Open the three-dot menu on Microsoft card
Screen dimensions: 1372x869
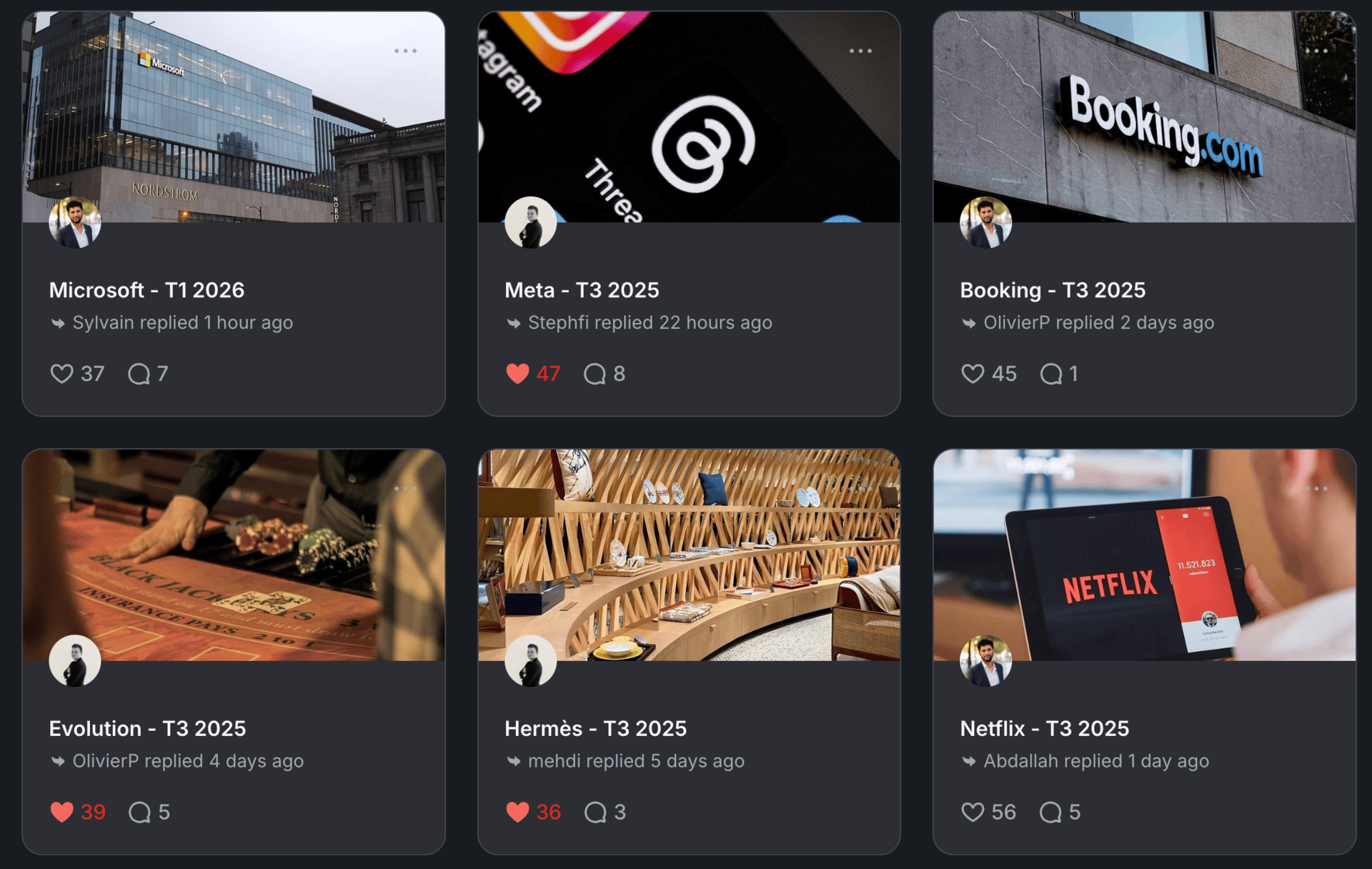pyautogui.click(x=405, y=51)
